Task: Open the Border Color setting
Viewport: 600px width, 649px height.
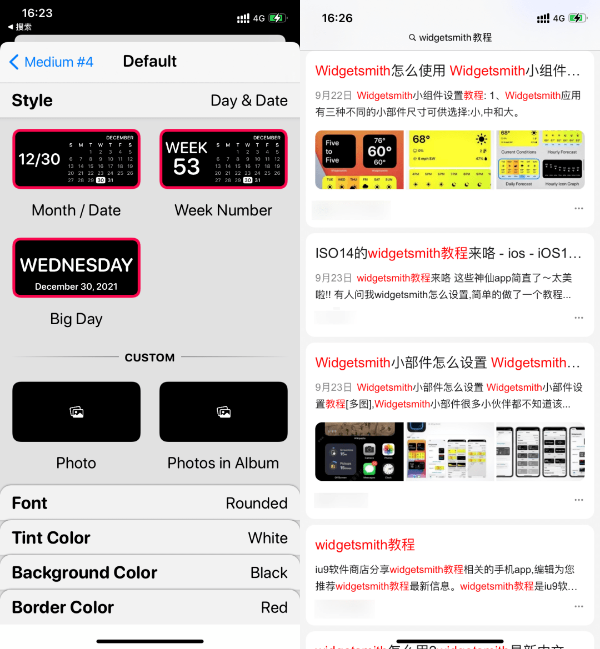Action: tap(150, 607)
